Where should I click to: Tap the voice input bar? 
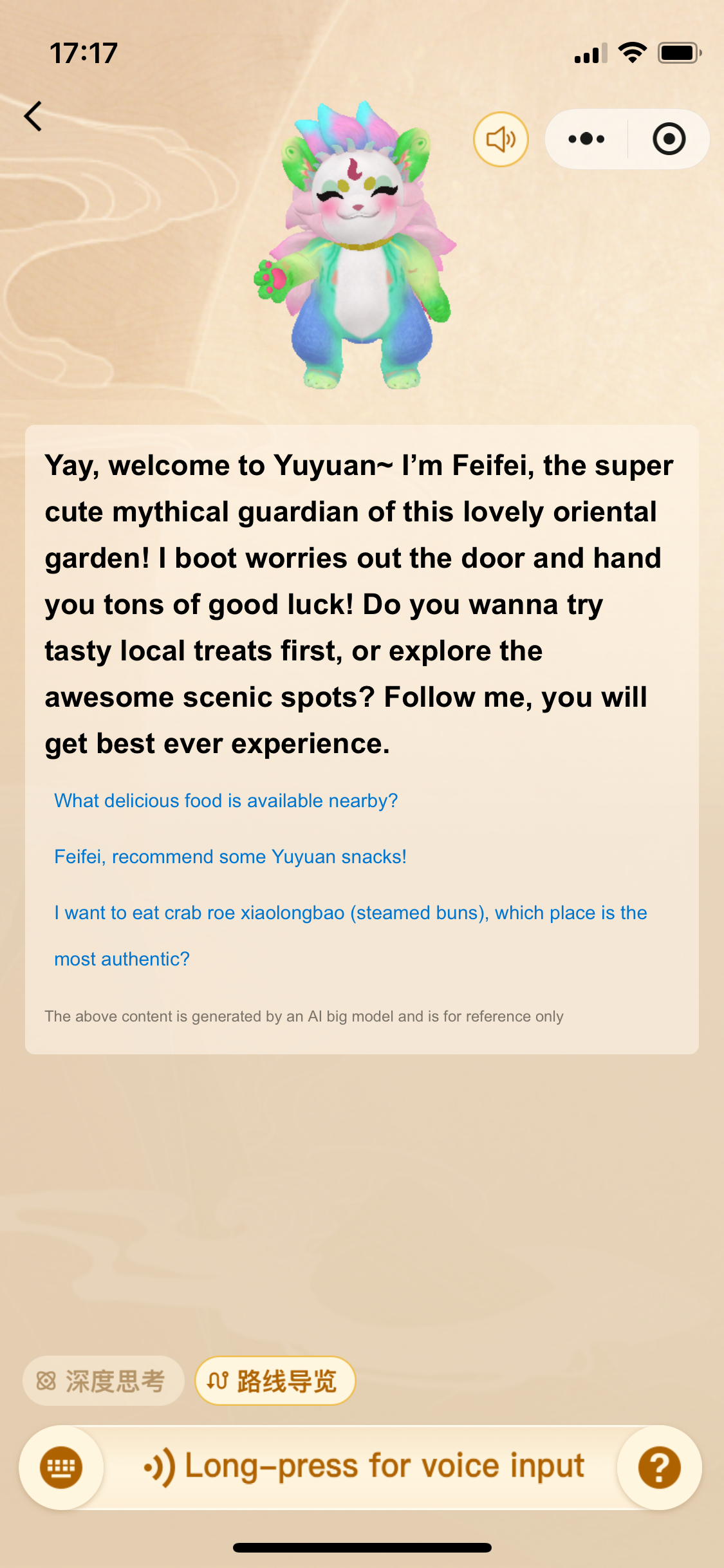pyautogui.click(x=364, y=1468)
